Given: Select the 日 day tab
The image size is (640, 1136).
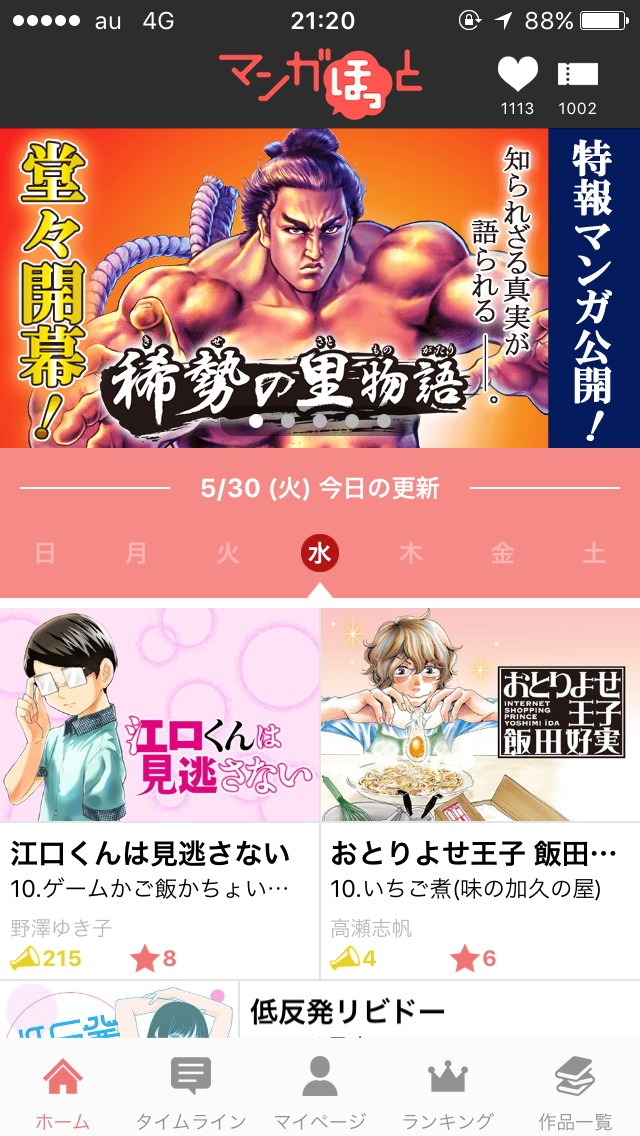Looking at the screenshot, I should pos(45,553).
